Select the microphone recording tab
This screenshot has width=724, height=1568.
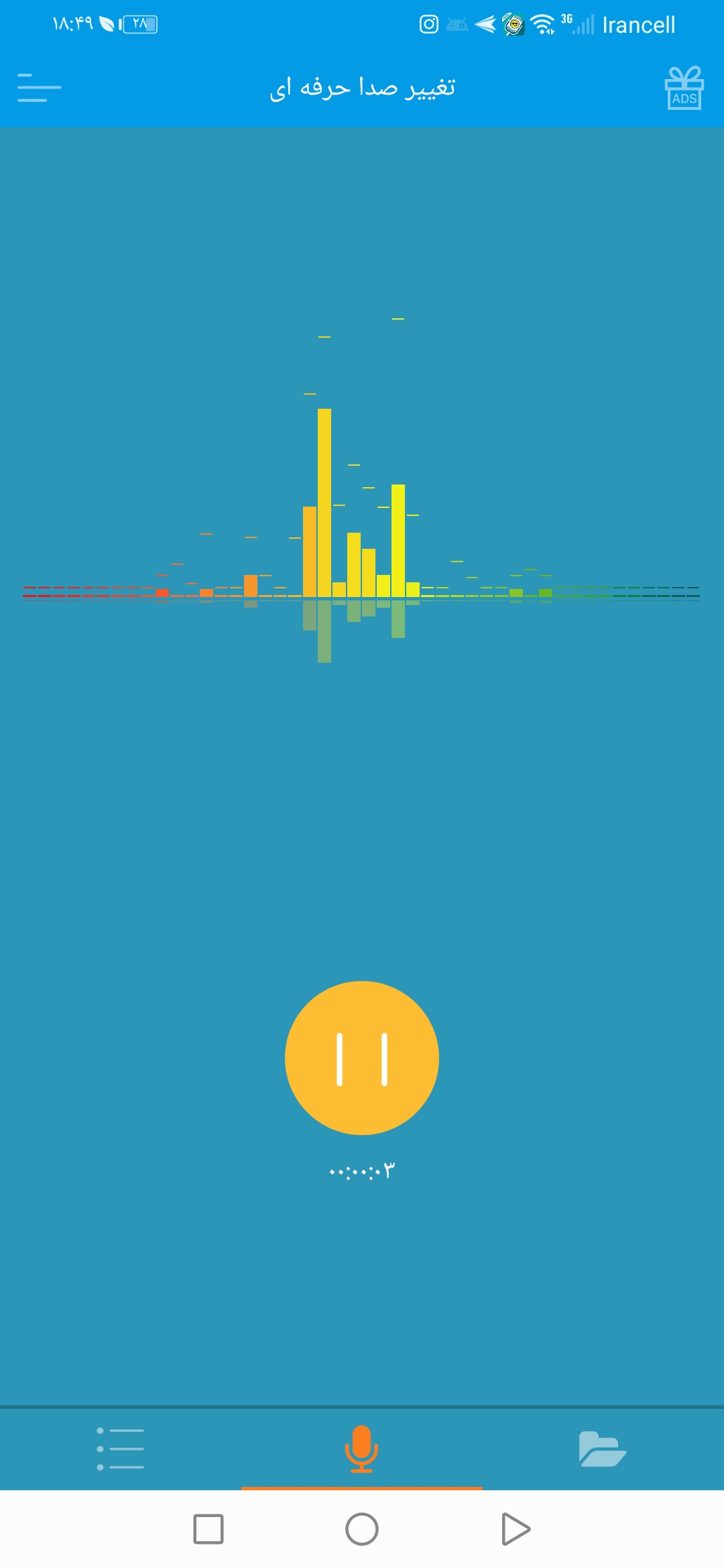point(362,1449)
